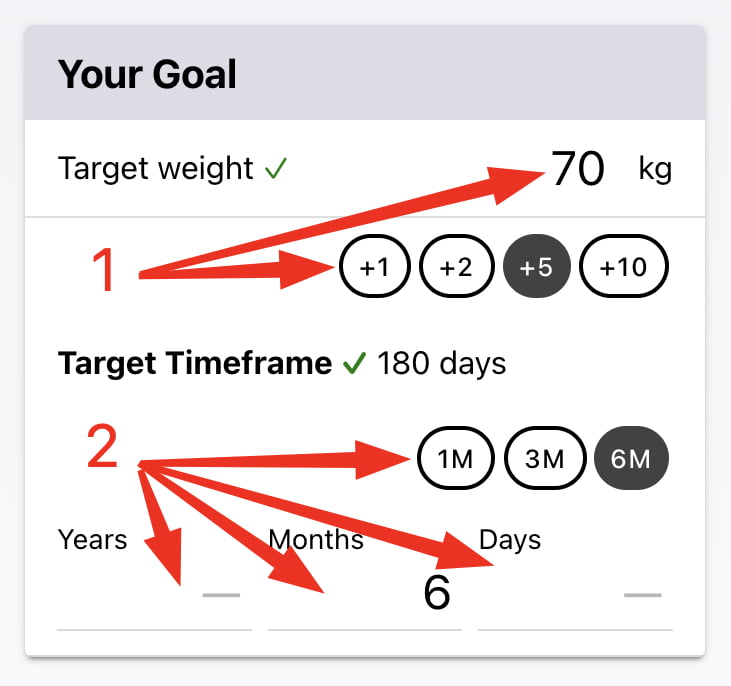Choose the +2 weight increment chip

(x=455, y=267)
